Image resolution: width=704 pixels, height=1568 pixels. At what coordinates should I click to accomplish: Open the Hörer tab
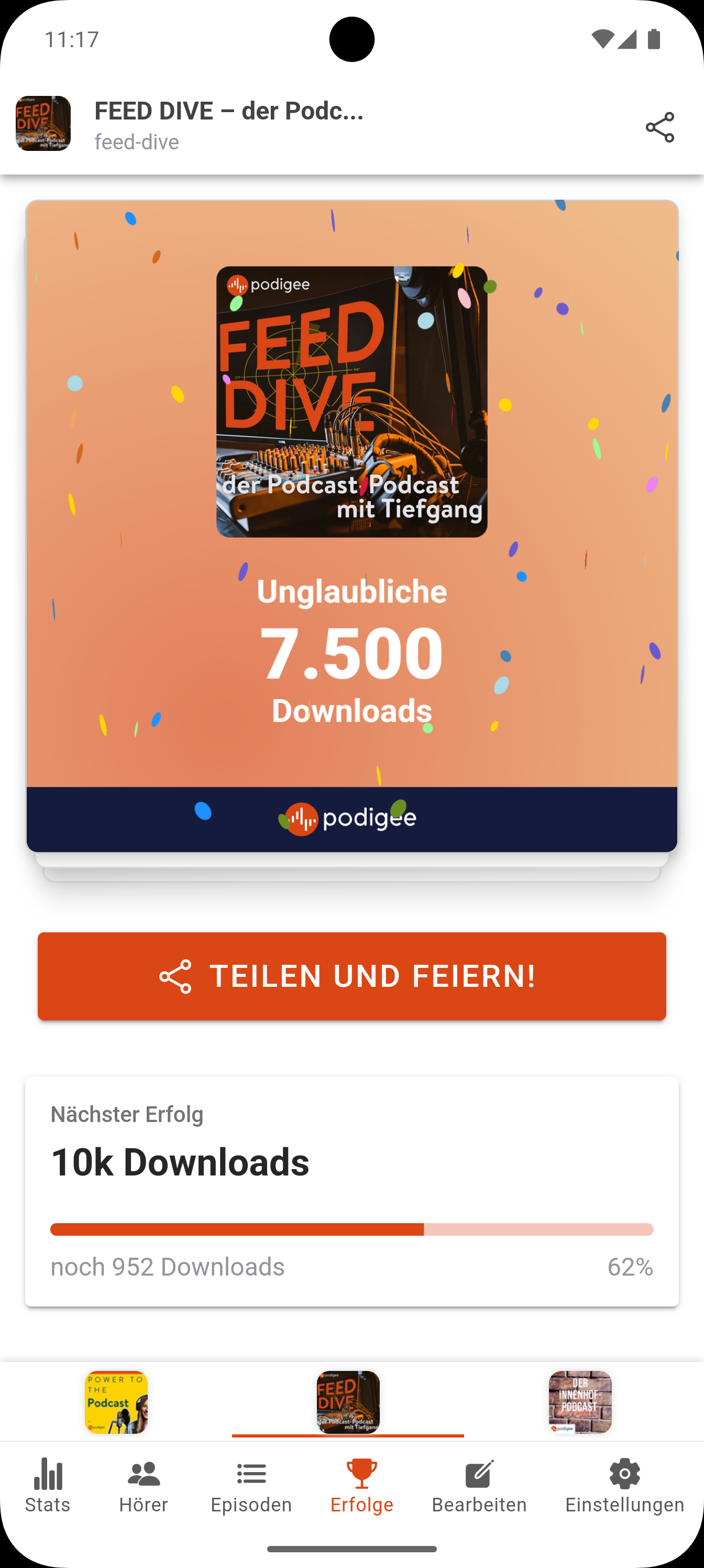(x=144, y=1486)
